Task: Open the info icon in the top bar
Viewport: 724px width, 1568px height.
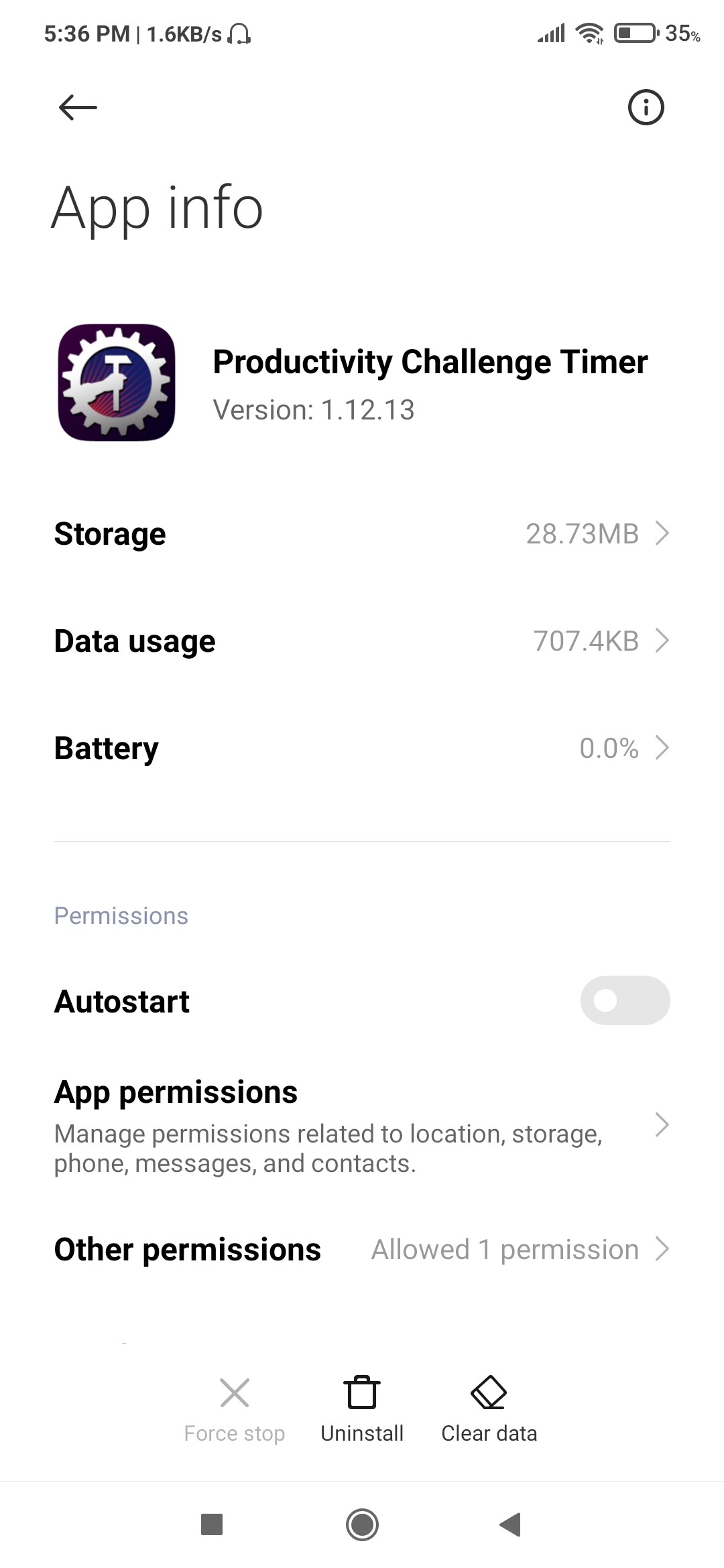Action: click(x=646, y=107)
